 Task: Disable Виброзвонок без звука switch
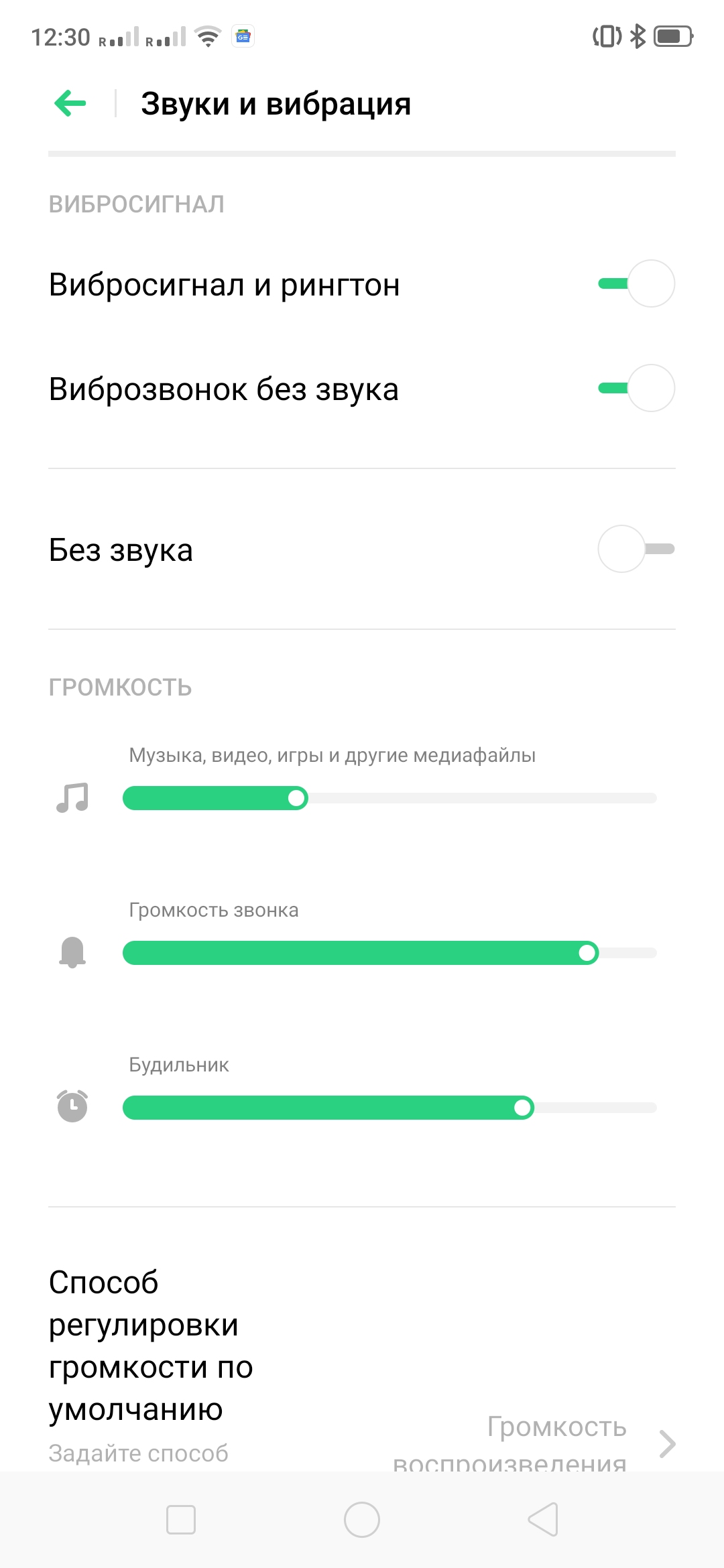coord(636,389)
